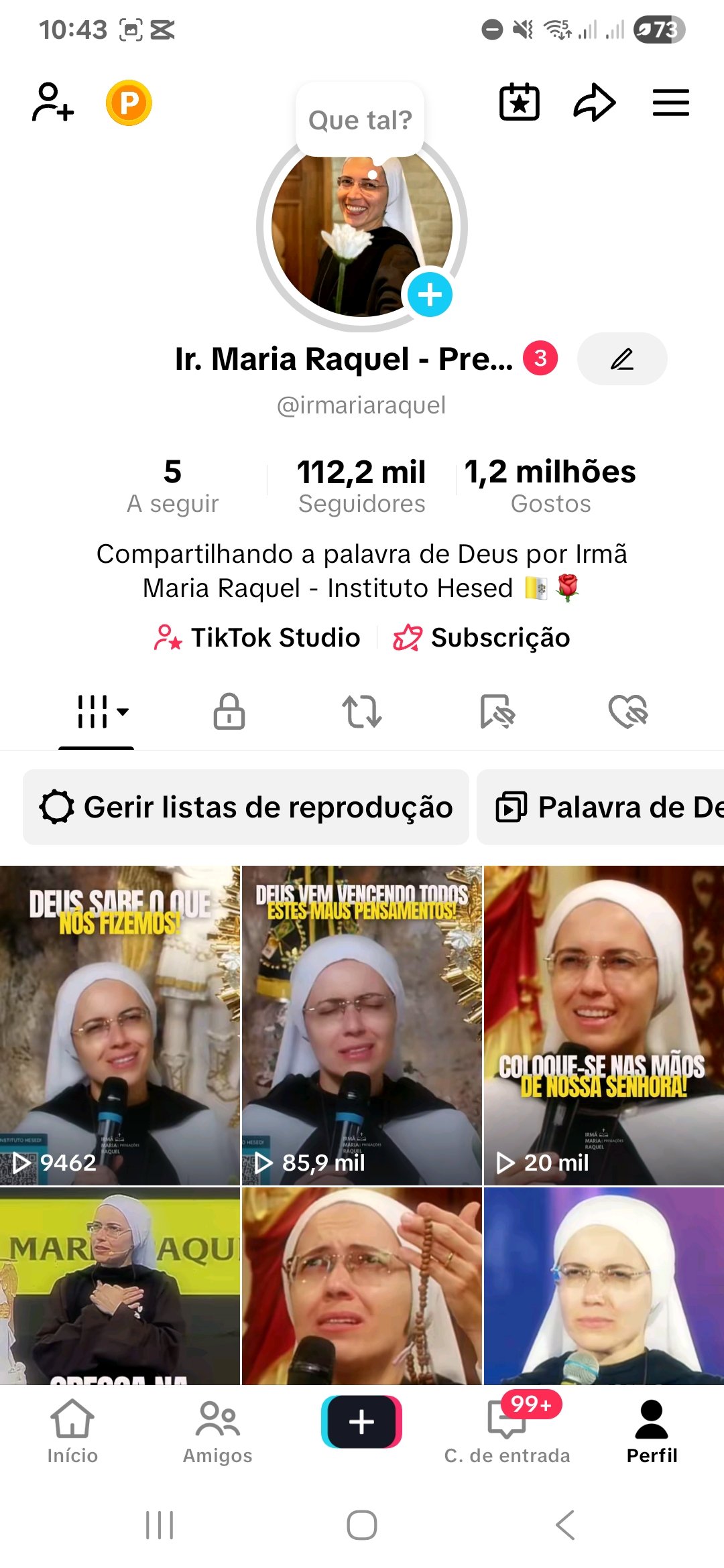Image resolution: width=724 pixels, height=1568 pixels.
Task: Open the calendar star events icon
Action: [x=520, y=103]
